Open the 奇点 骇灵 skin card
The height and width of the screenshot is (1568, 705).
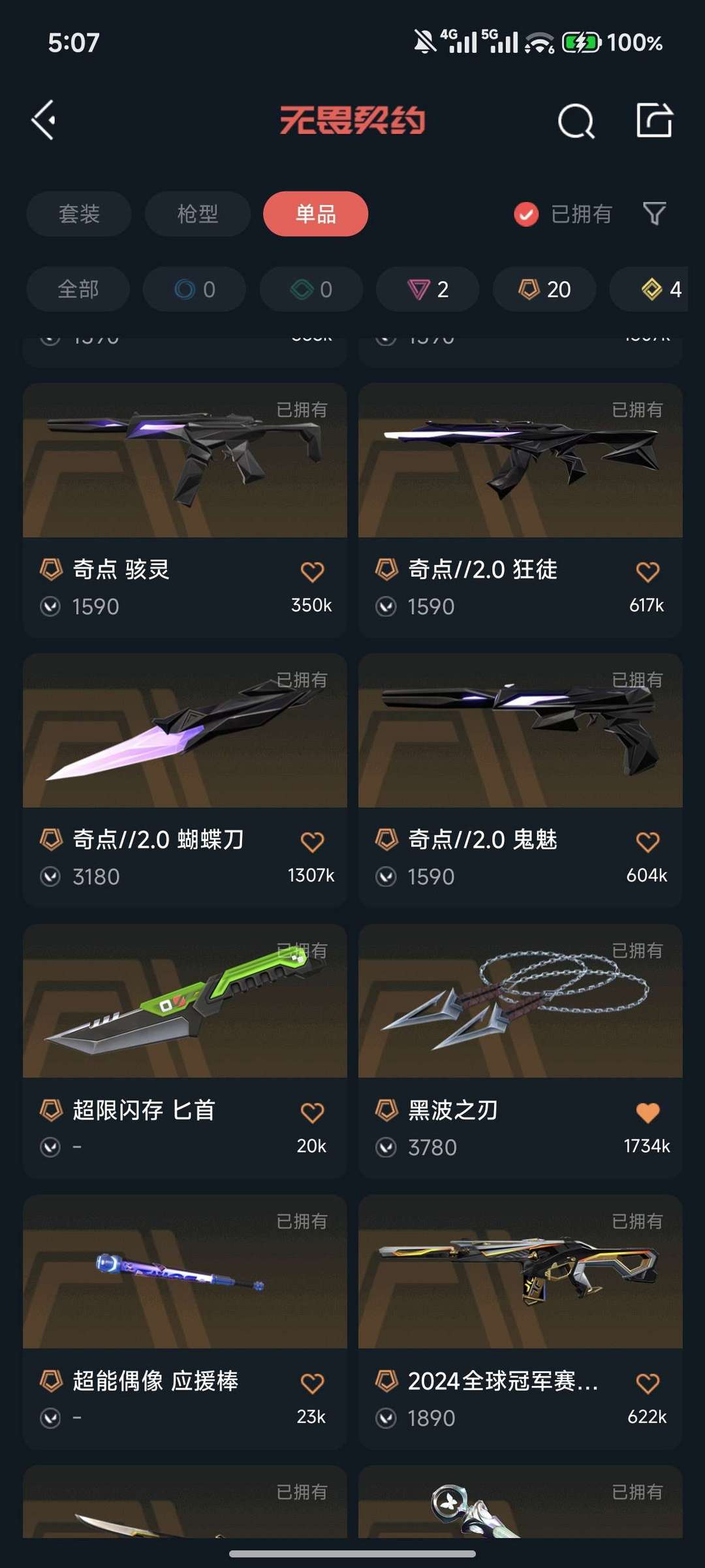185,510
